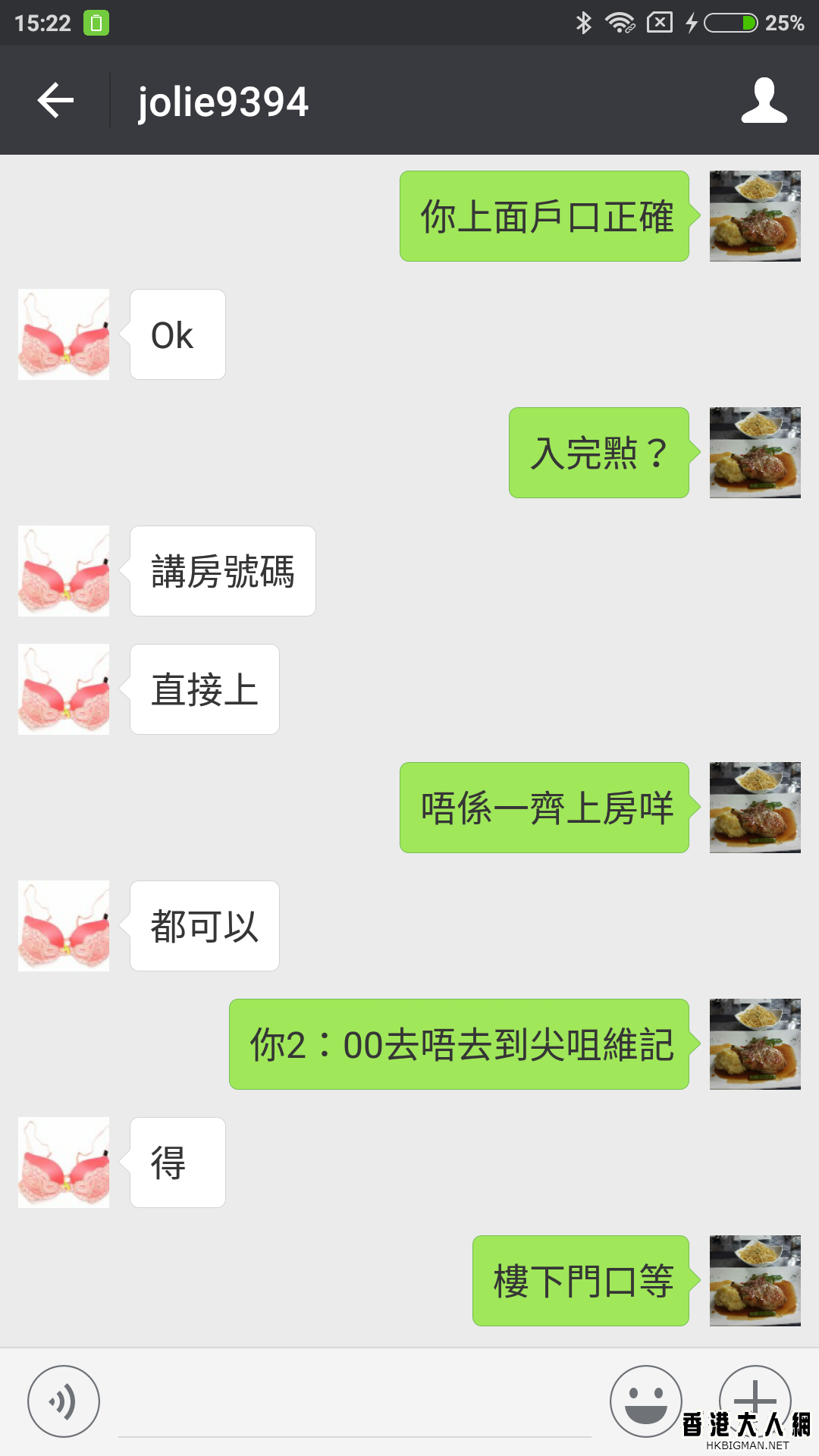This screenshot has width=819, height=1456.
Task: Go back from the jolie9394 chat
Action: (55, 101)
